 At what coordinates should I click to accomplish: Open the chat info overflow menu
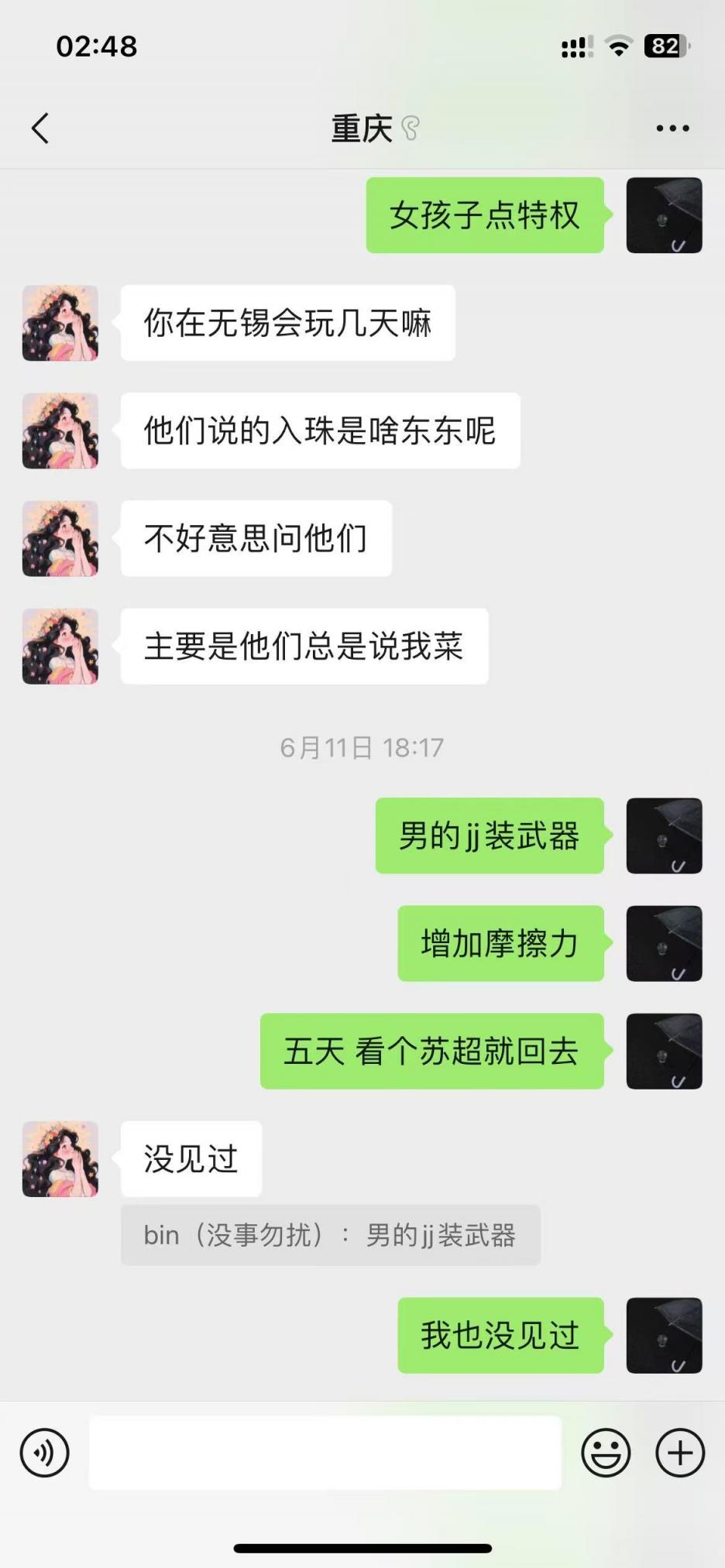(672, 129)
